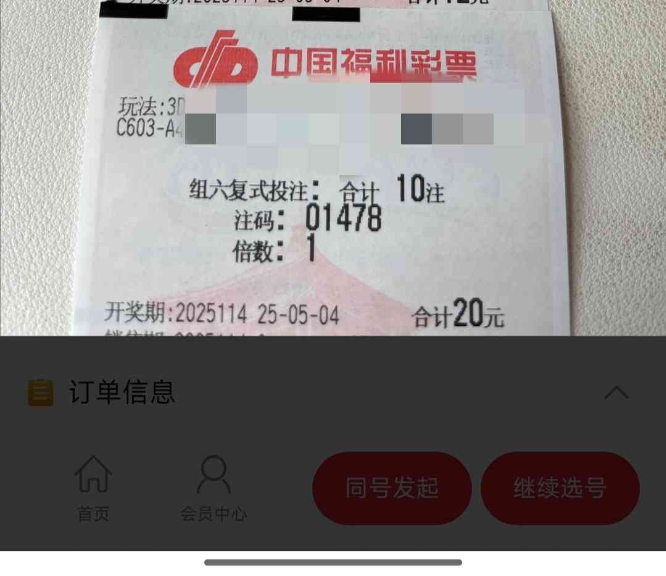The image size is (666, 576).
Task: Tap the 继续选号 button
Action: pos(560,488)
